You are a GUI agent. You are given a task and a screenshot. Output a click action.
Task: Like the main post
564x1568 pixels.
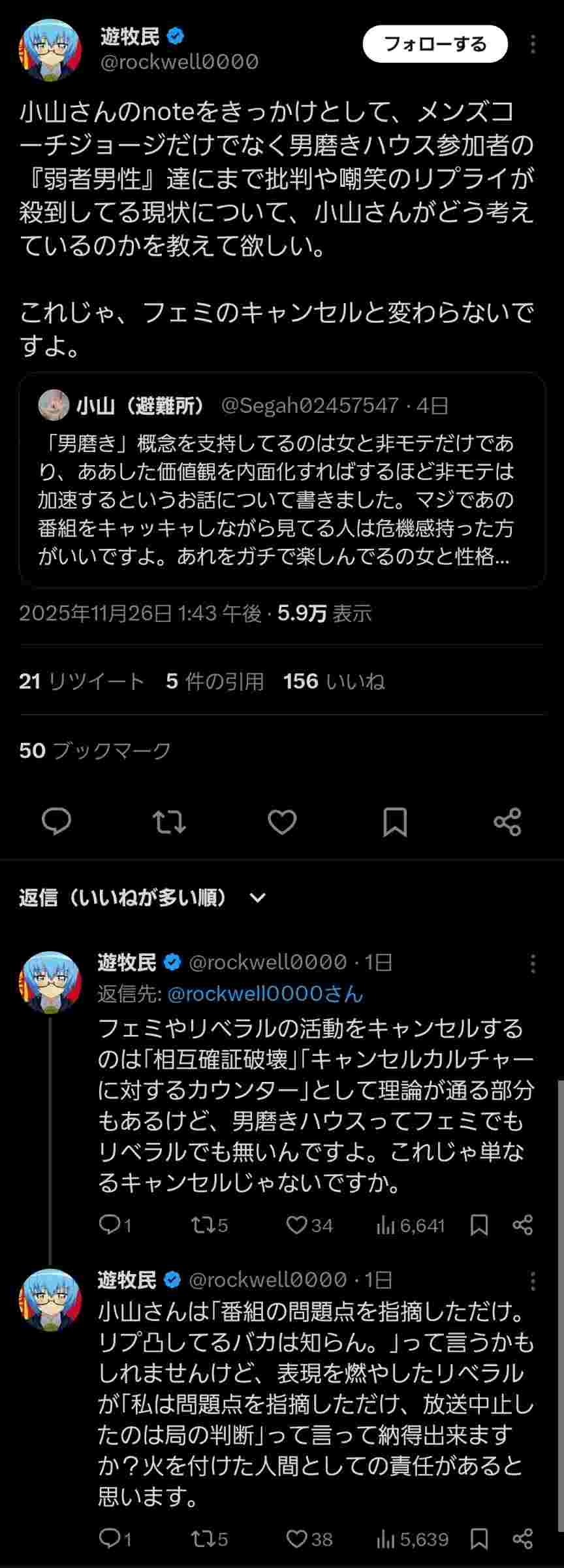[282, 821]
